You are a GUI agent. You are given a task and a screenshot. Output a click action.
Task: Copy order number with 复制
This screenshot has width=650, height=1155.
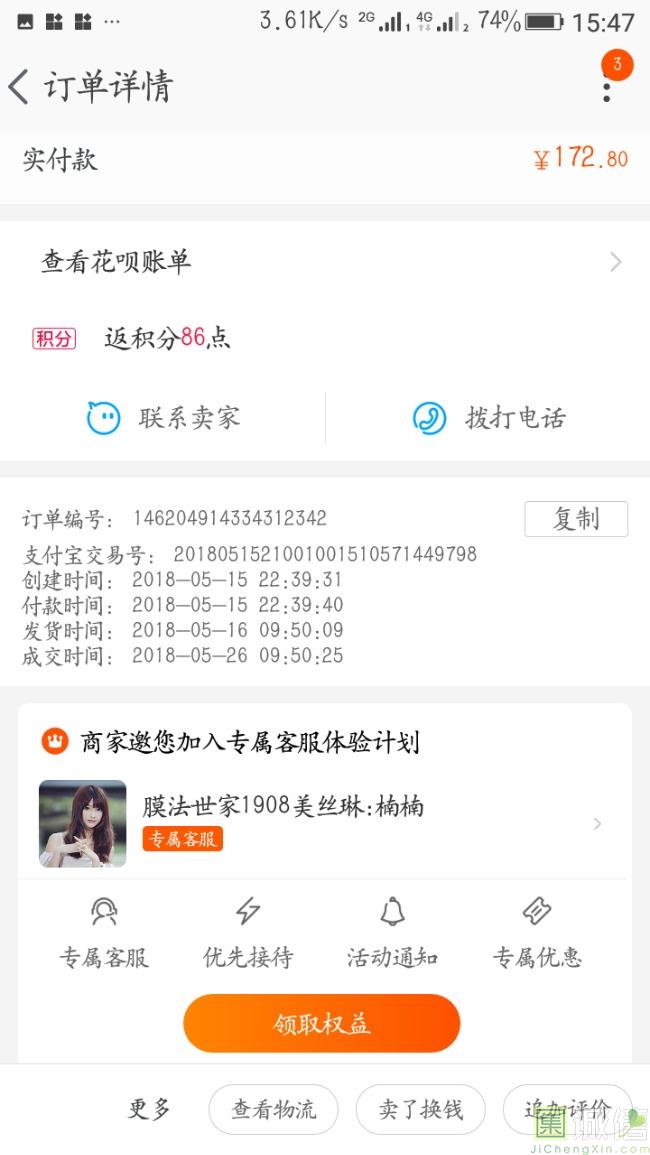click(x=576, y=519)
